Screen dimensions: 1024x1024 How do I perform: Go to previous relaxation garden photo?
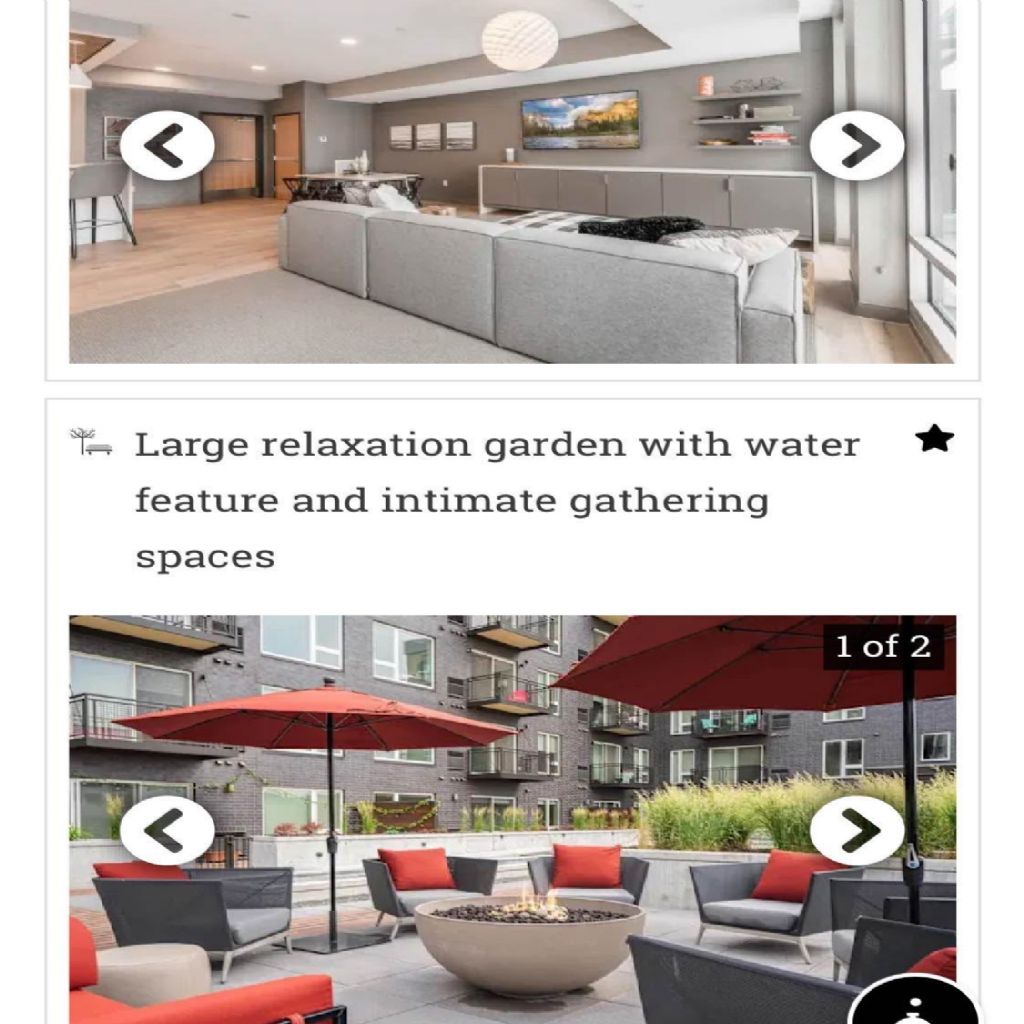pos(166,830)
